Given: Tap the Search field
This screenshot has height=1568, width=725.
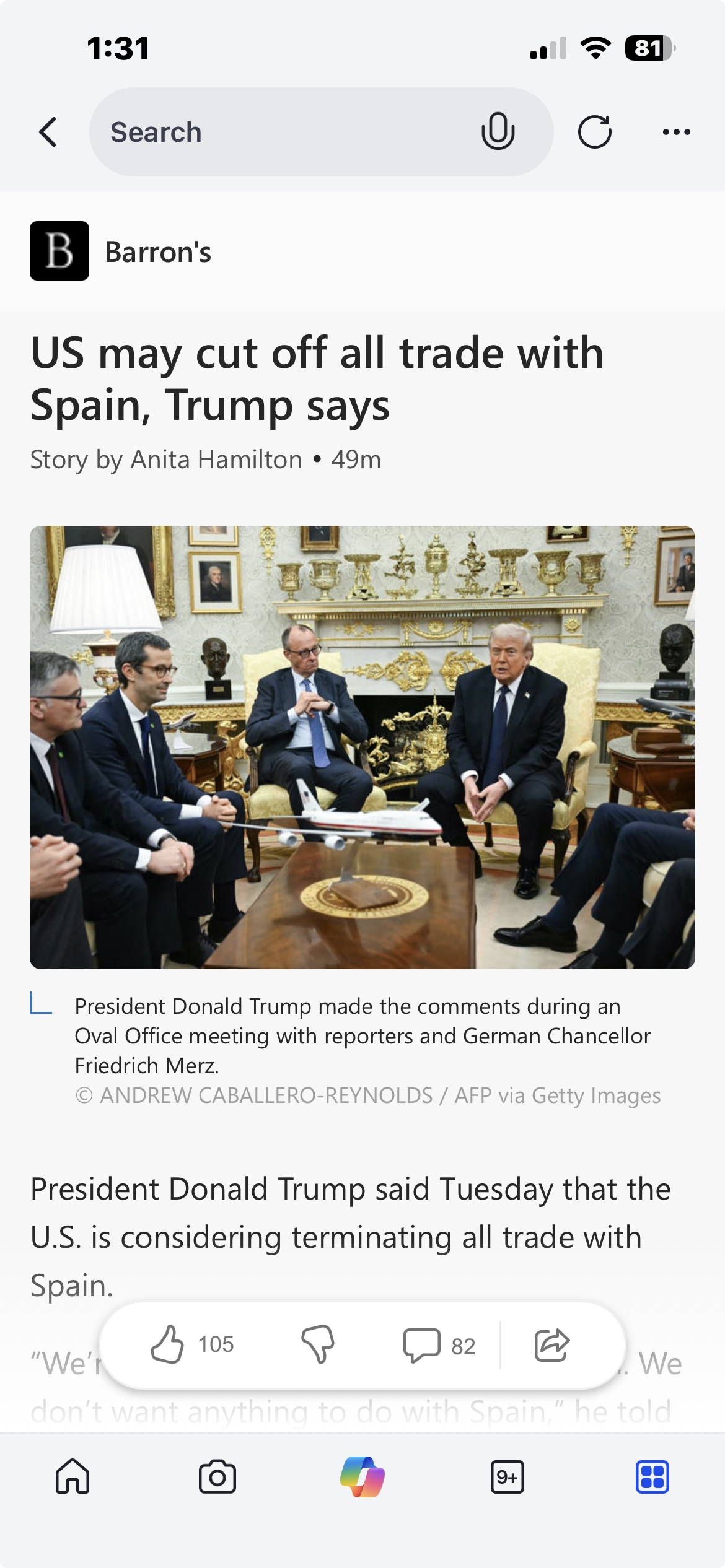Looking at the screenshot, I should click(279, 132).
